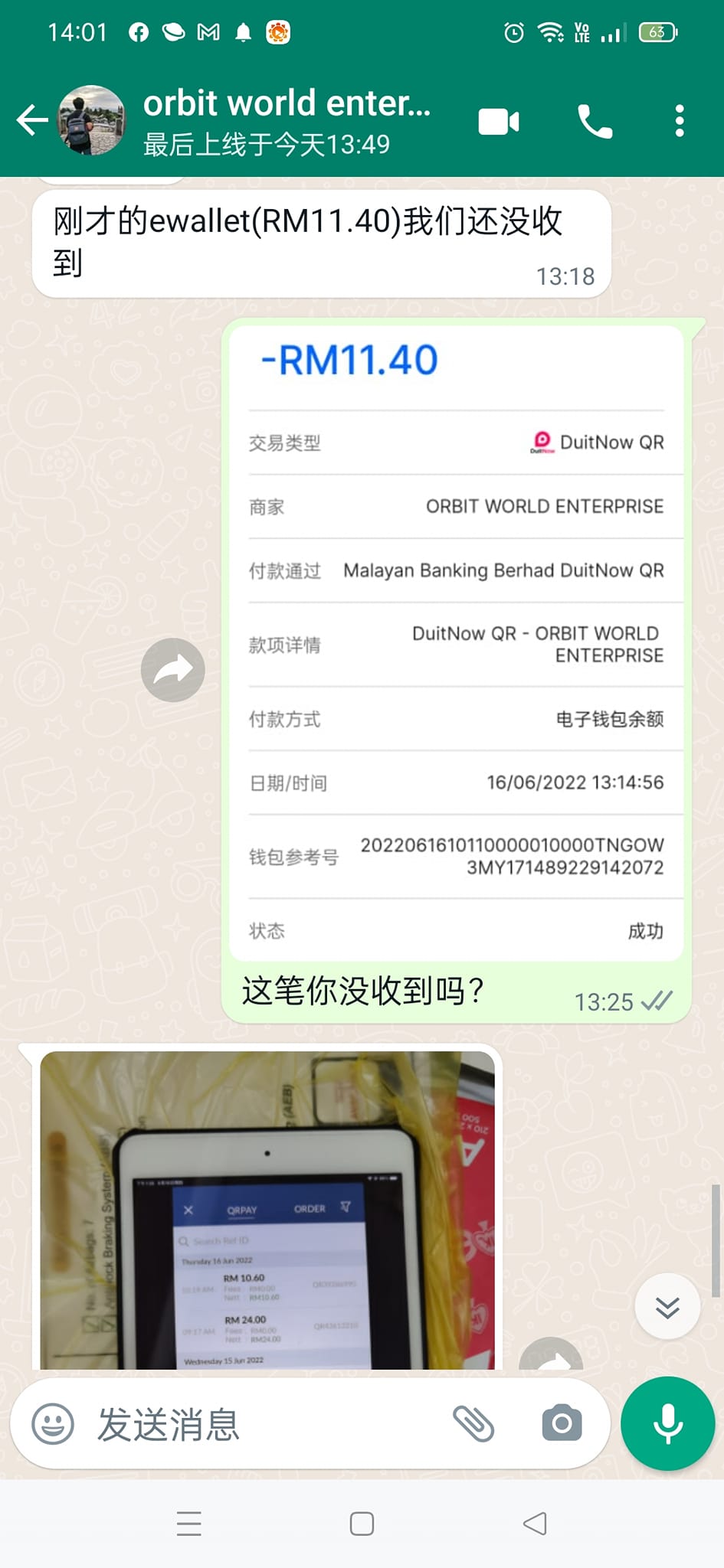Screen dimensions: 724x1568
Task: Open the overflow menu
Action: click(679, 121)
